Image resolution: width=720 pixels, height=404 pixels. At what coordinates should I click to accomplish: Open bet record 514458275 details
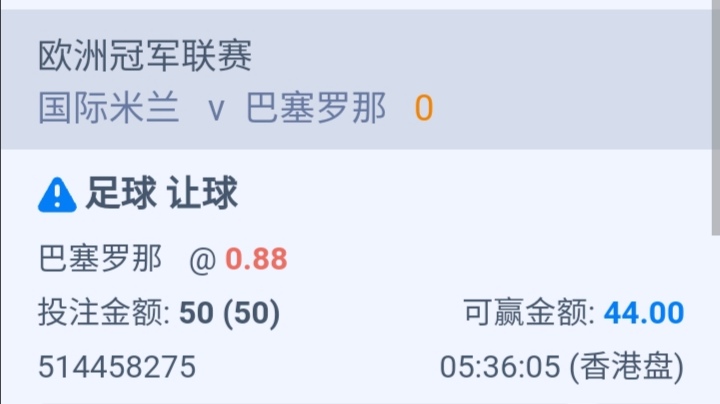(117, 367)
